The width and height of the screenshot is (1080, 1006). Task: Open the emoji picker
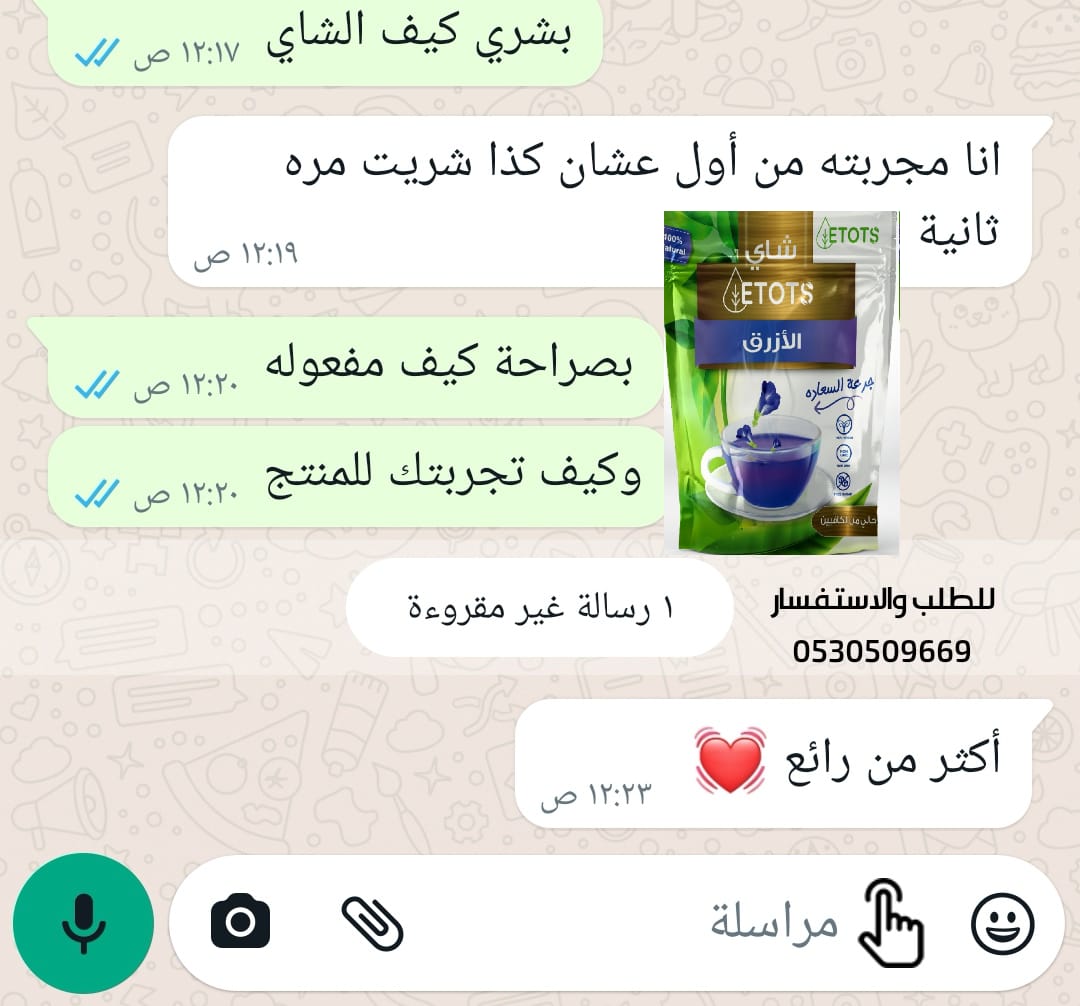pyautogui.click(x=1003, y=923)
